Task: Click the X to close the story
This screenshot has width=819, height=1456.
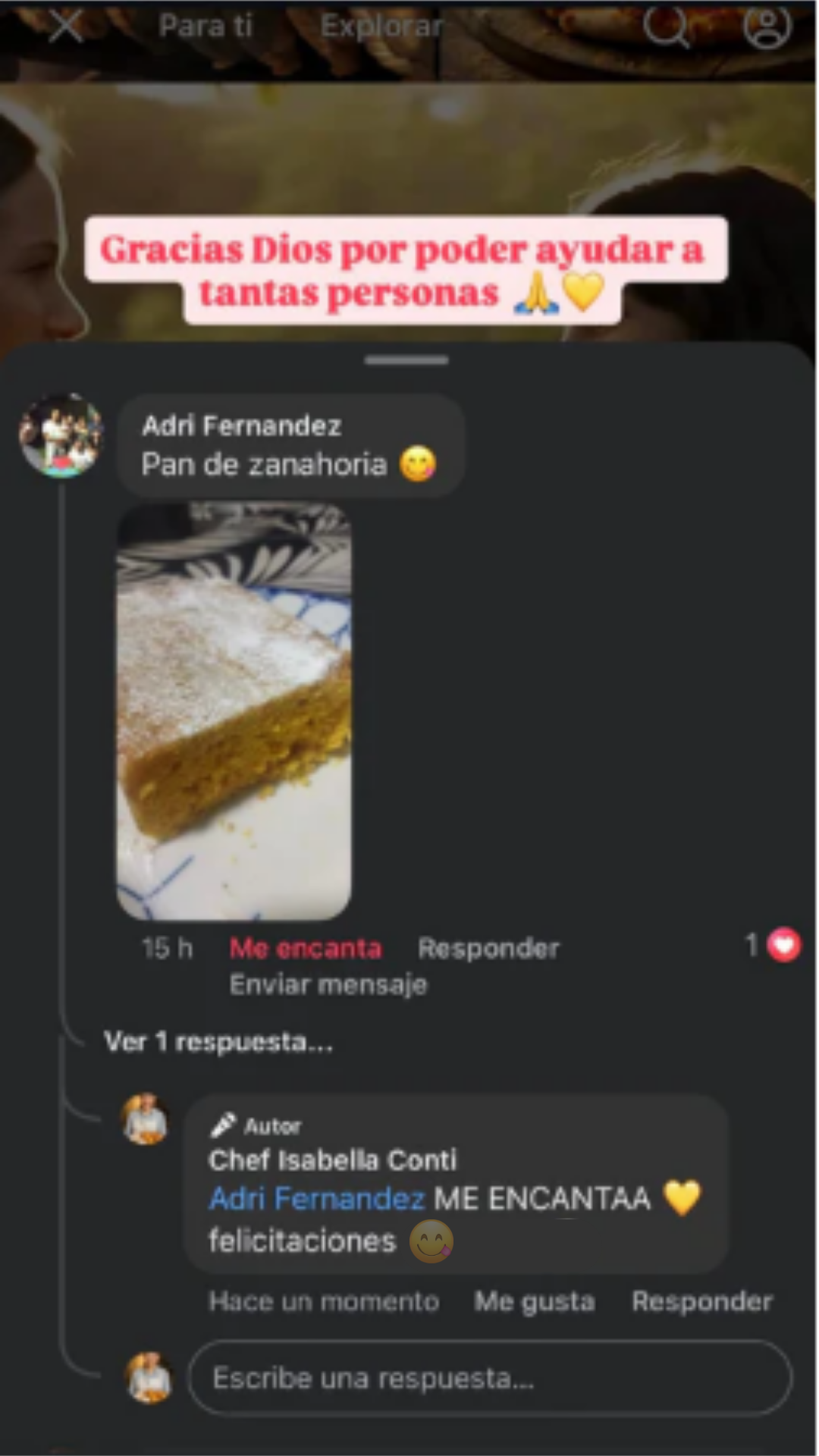Action: tap(67, 25)
